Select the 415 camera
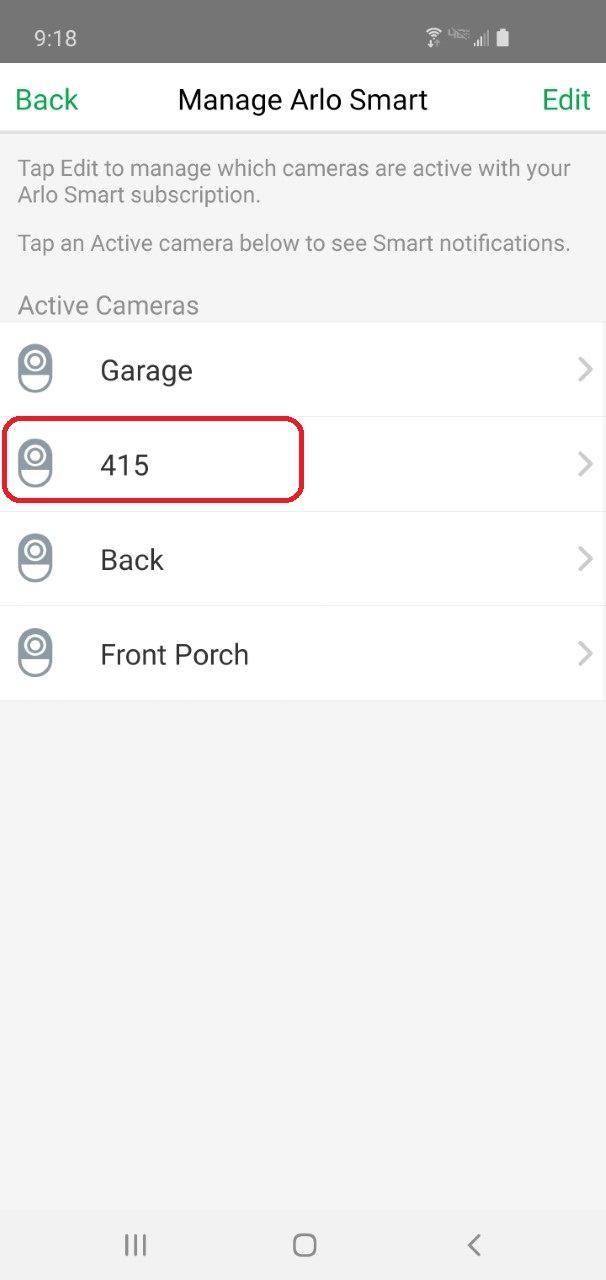 click(302, 464)
